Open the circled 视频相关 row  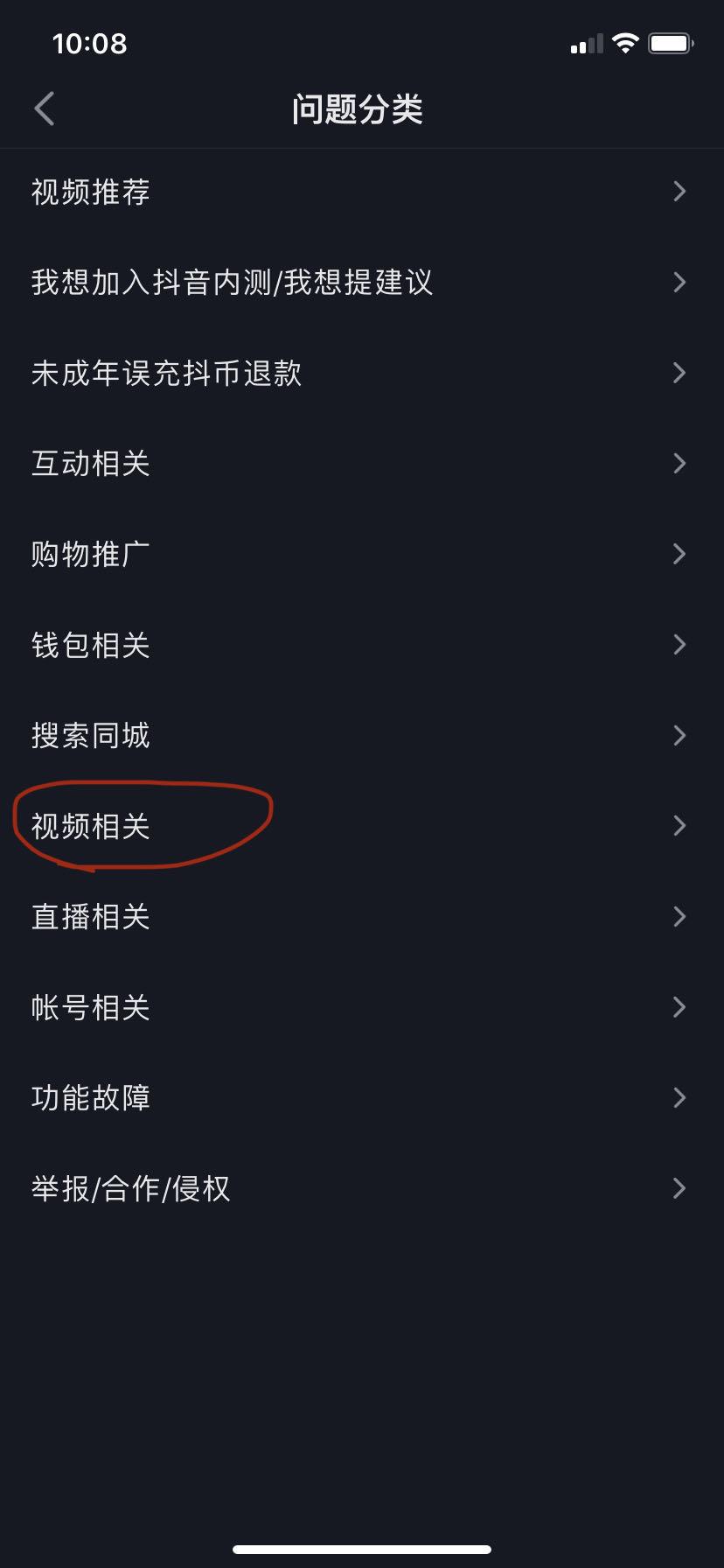(x=362, y=826)
